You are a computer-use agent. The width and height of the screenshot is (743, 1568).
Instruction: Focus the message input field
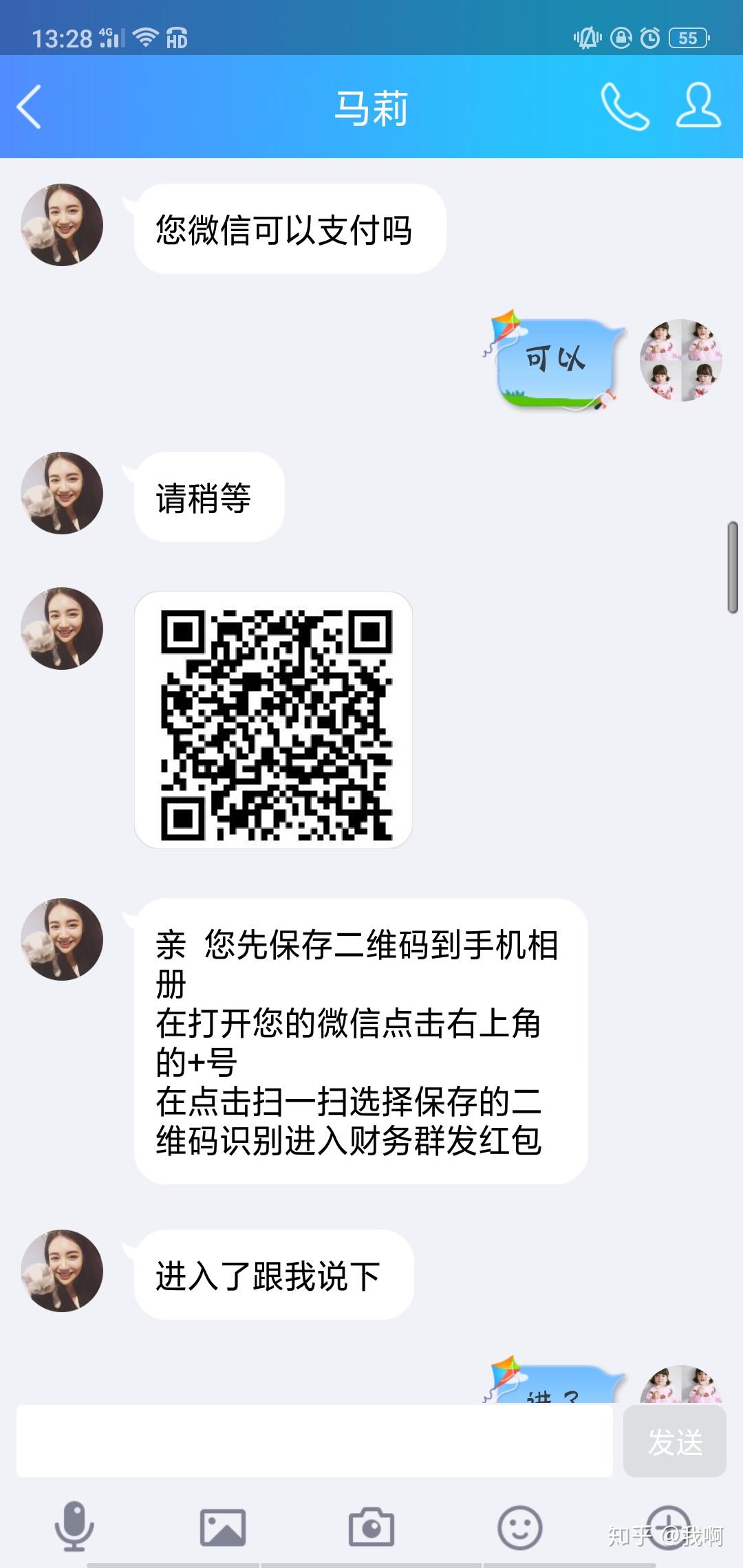(314, 1441)
